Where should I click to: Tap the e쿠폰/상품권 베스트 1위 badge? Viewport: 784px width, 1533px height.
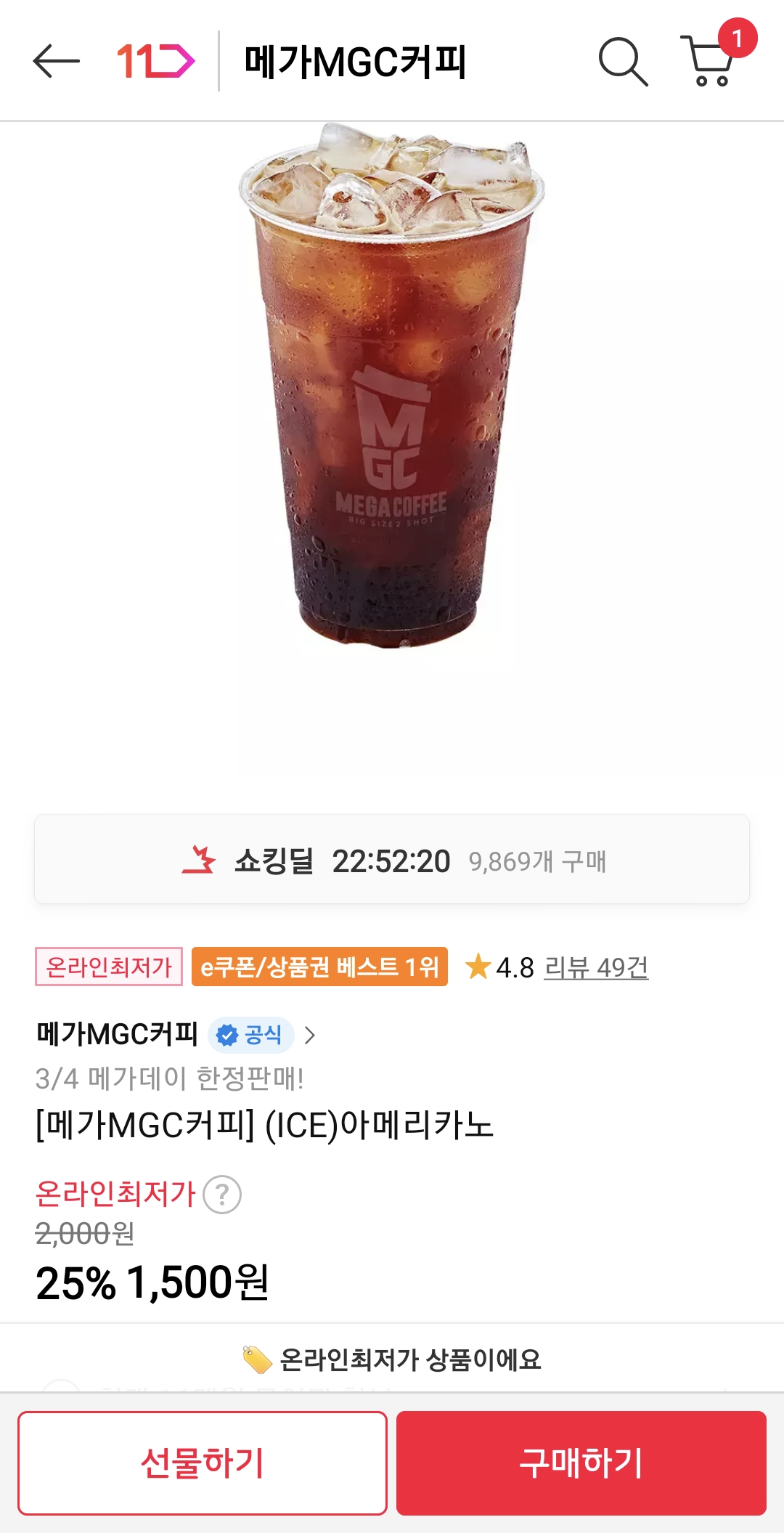319,967
